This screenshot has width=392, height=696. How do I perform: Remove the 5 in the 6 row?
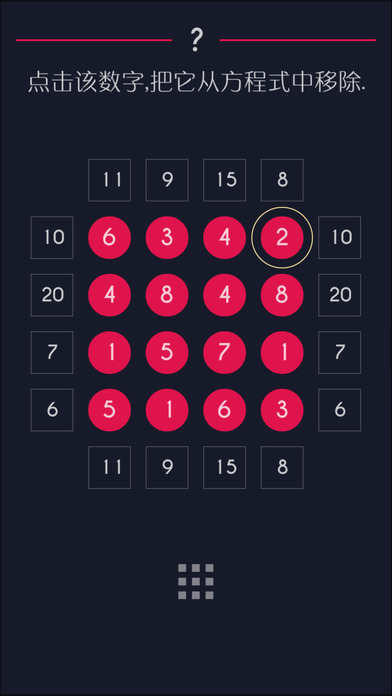coord(109,410)
